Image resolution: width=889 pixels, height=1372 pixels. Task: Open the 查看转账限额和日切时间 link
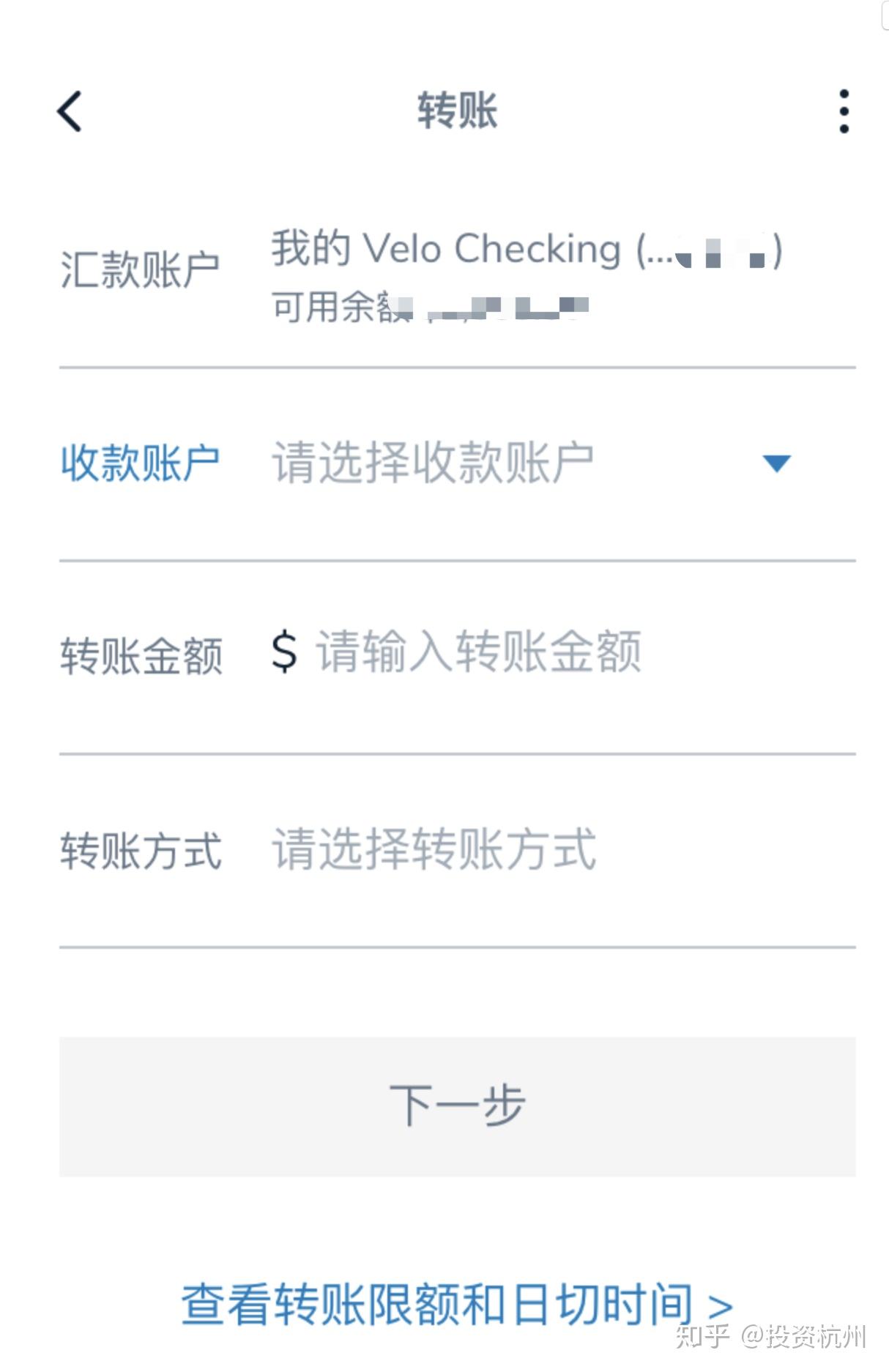coord(455,1305)
